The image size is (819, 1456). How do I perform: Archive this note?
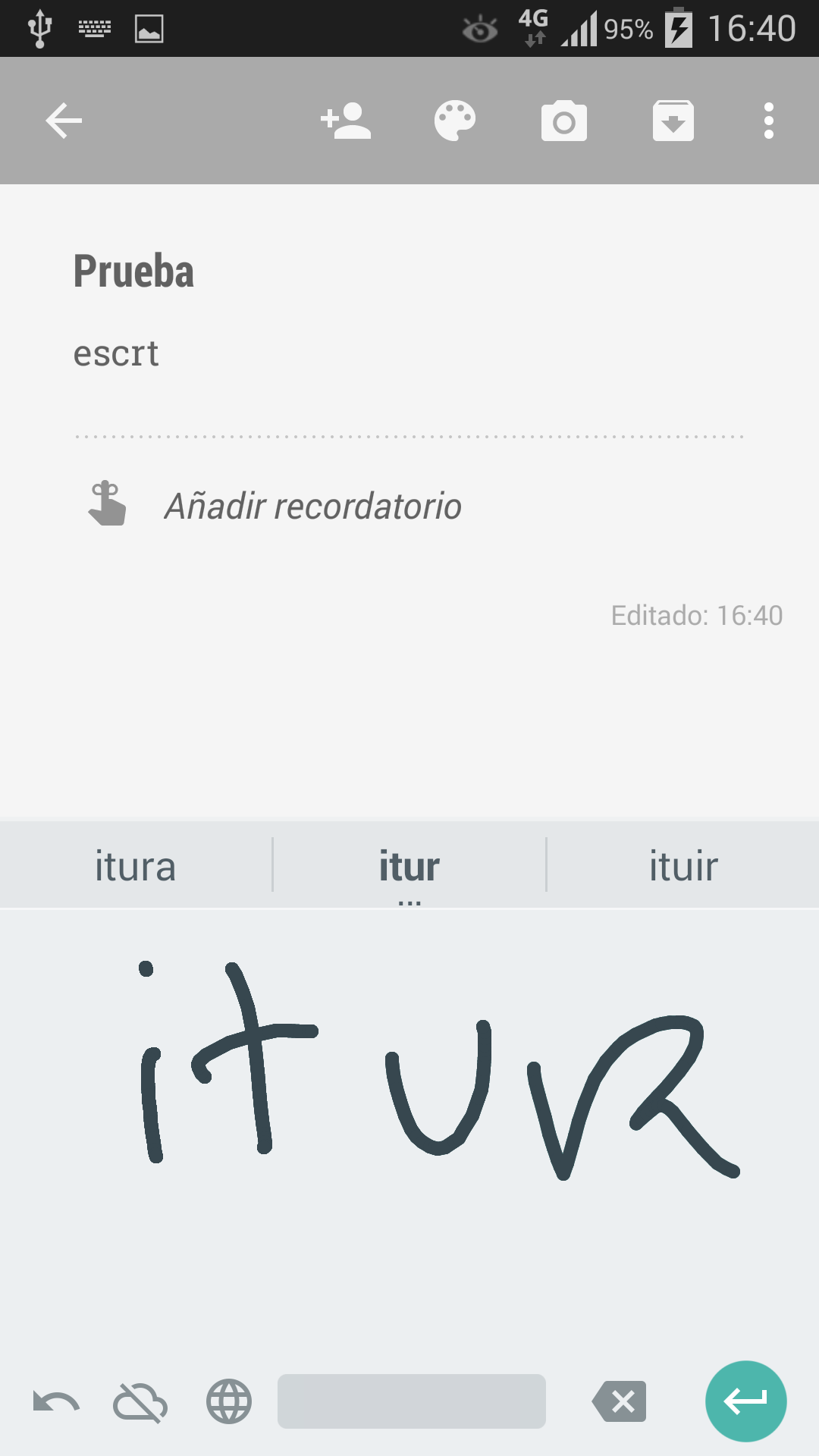673,121
